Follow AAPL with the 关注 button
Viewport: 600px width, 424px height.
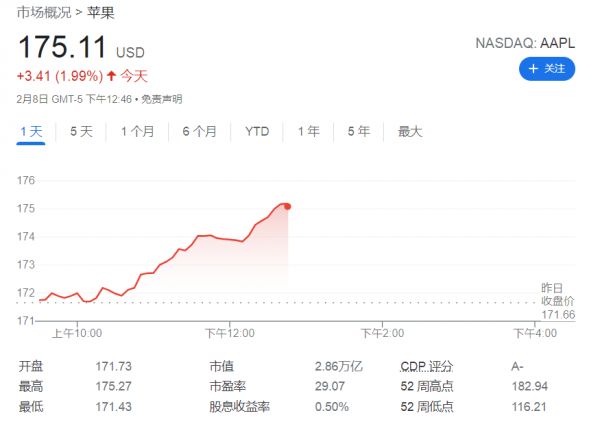(547, 68)
